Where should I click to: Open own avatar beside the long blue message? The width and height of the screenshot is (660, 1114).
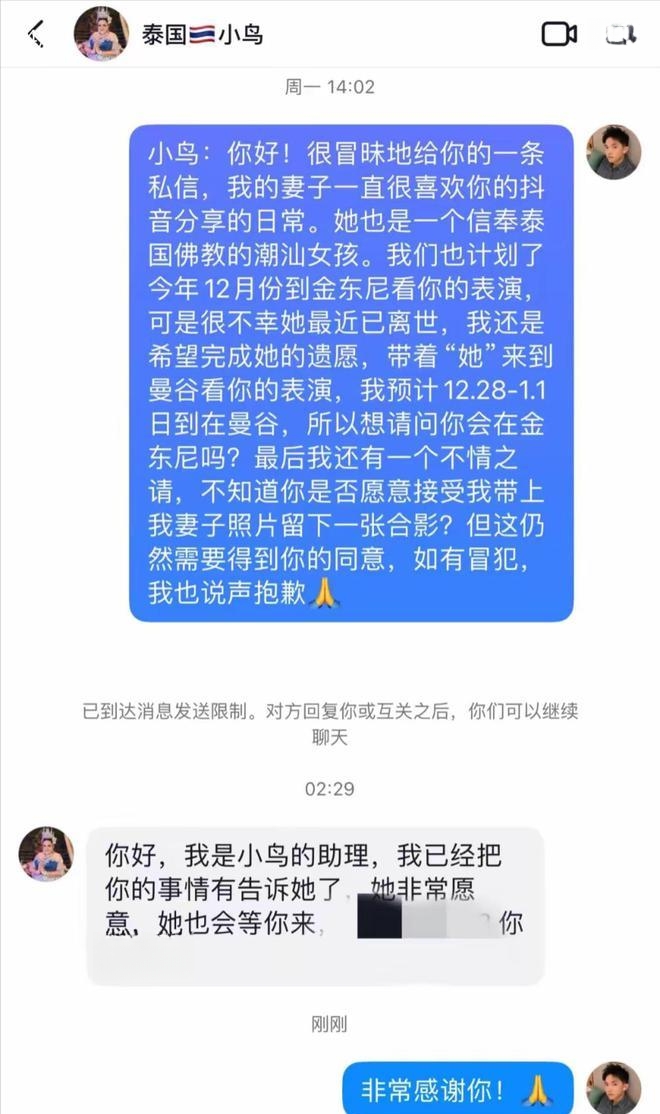(613, 152)
